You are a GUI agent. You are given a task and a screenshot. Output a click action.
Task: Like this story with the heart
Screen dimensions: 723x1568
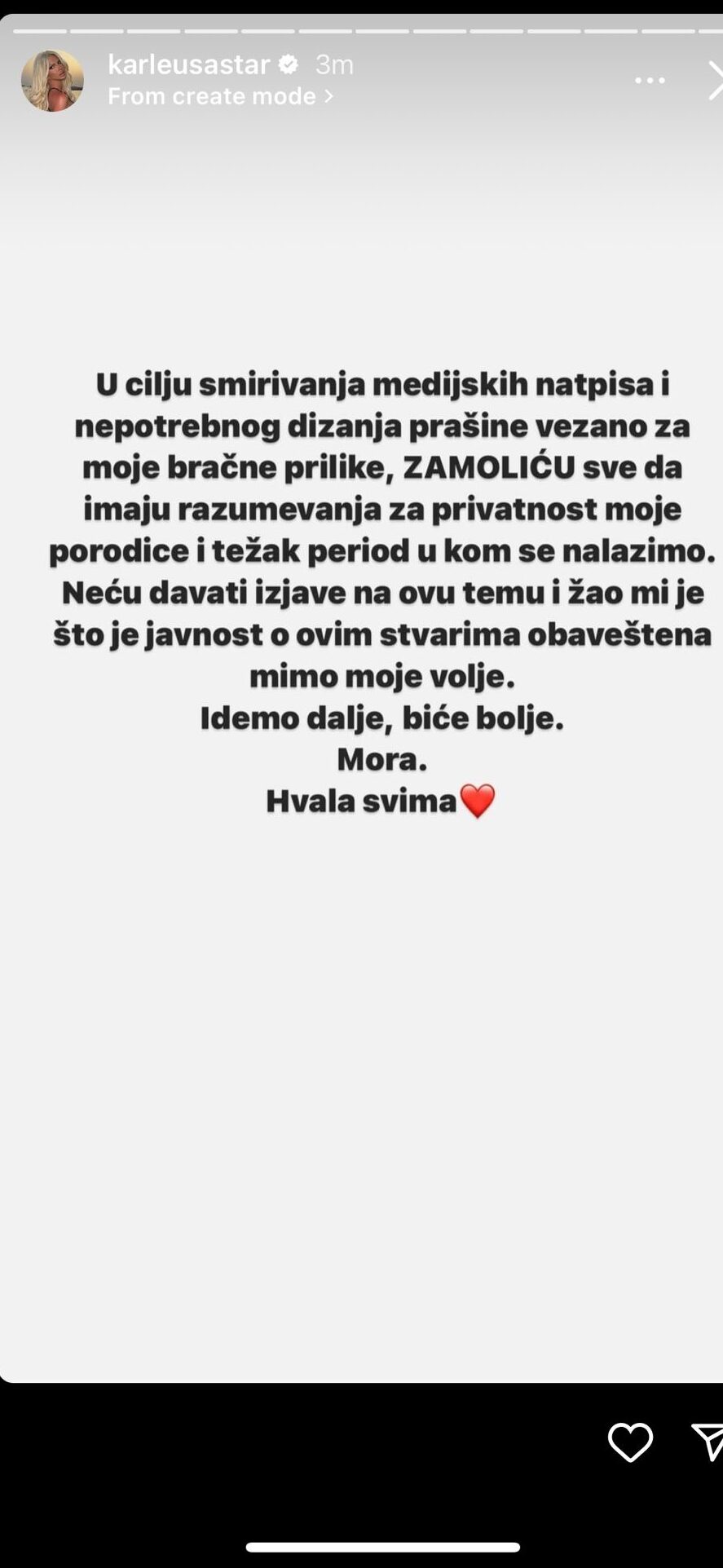[630, 1442]
